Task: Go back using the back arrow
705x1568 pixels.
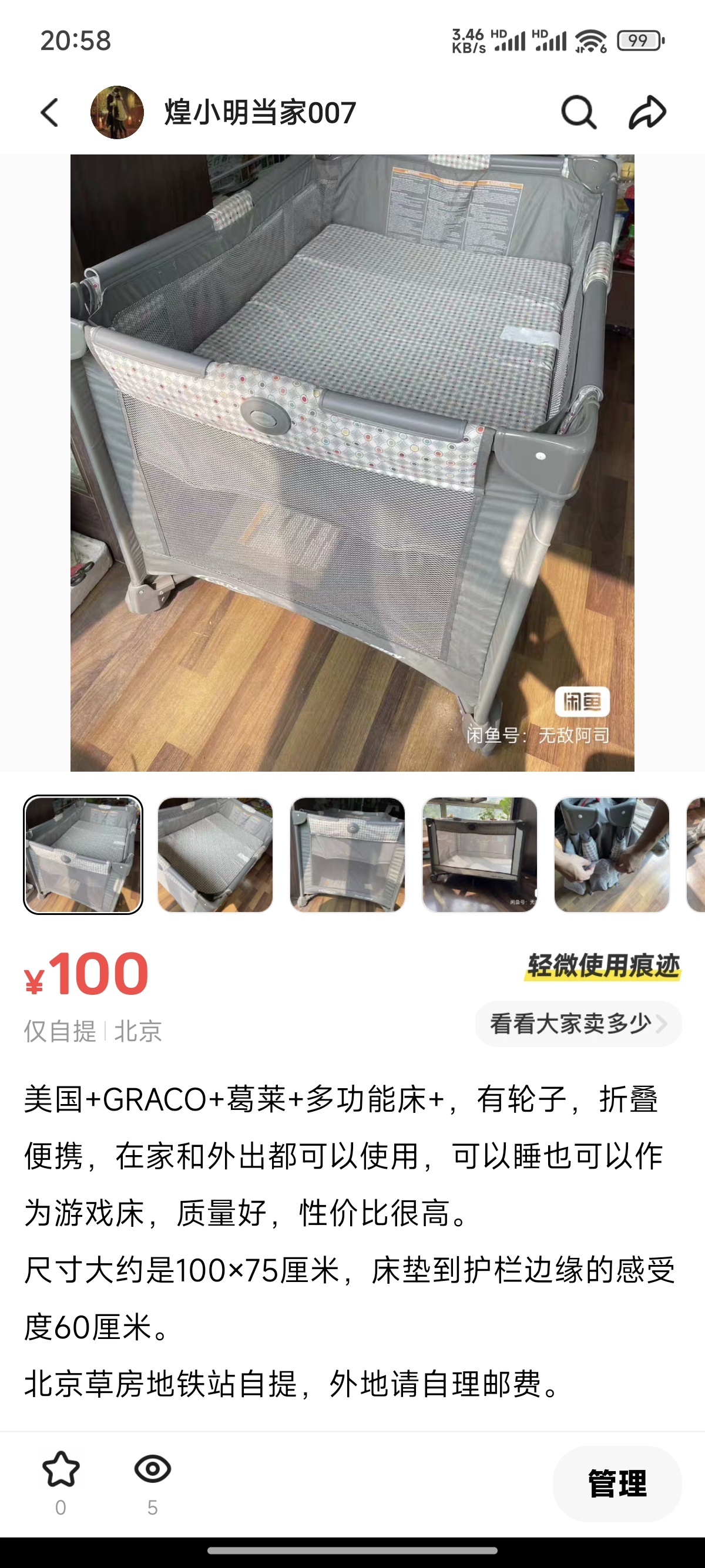Action: (50, 113)
